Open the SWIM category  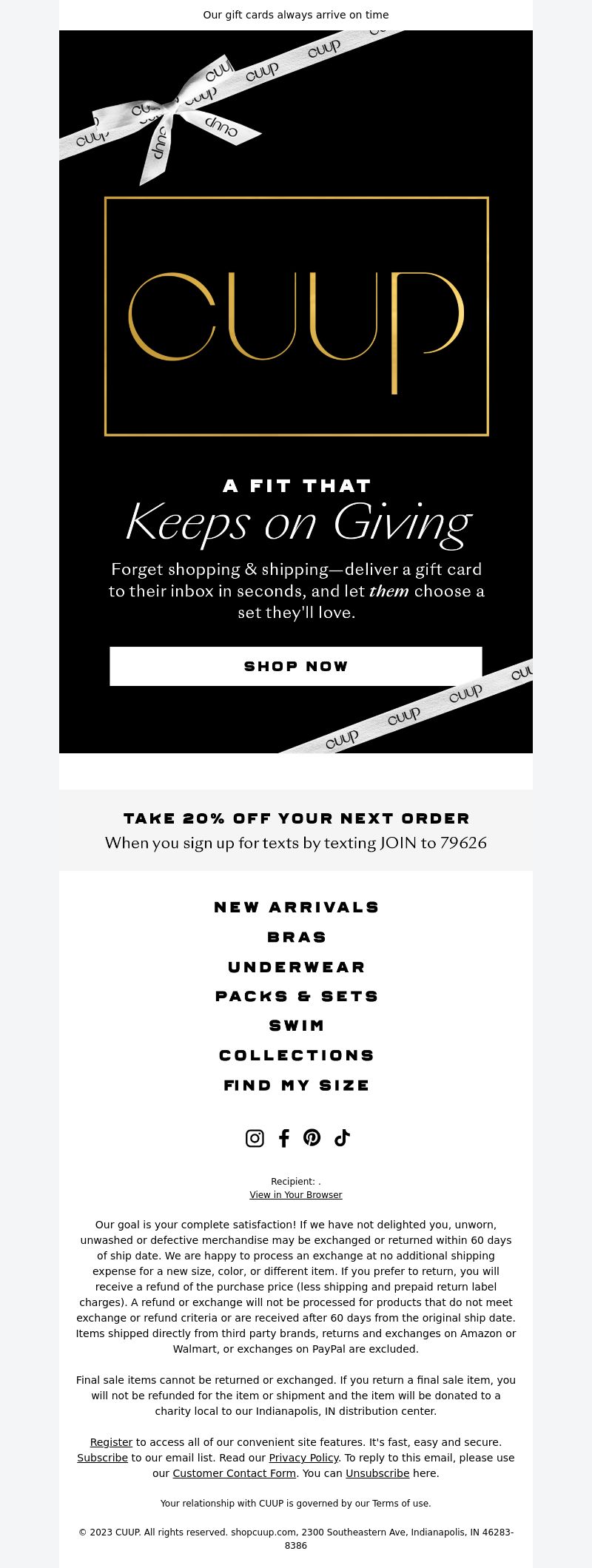coord(296,1026)
